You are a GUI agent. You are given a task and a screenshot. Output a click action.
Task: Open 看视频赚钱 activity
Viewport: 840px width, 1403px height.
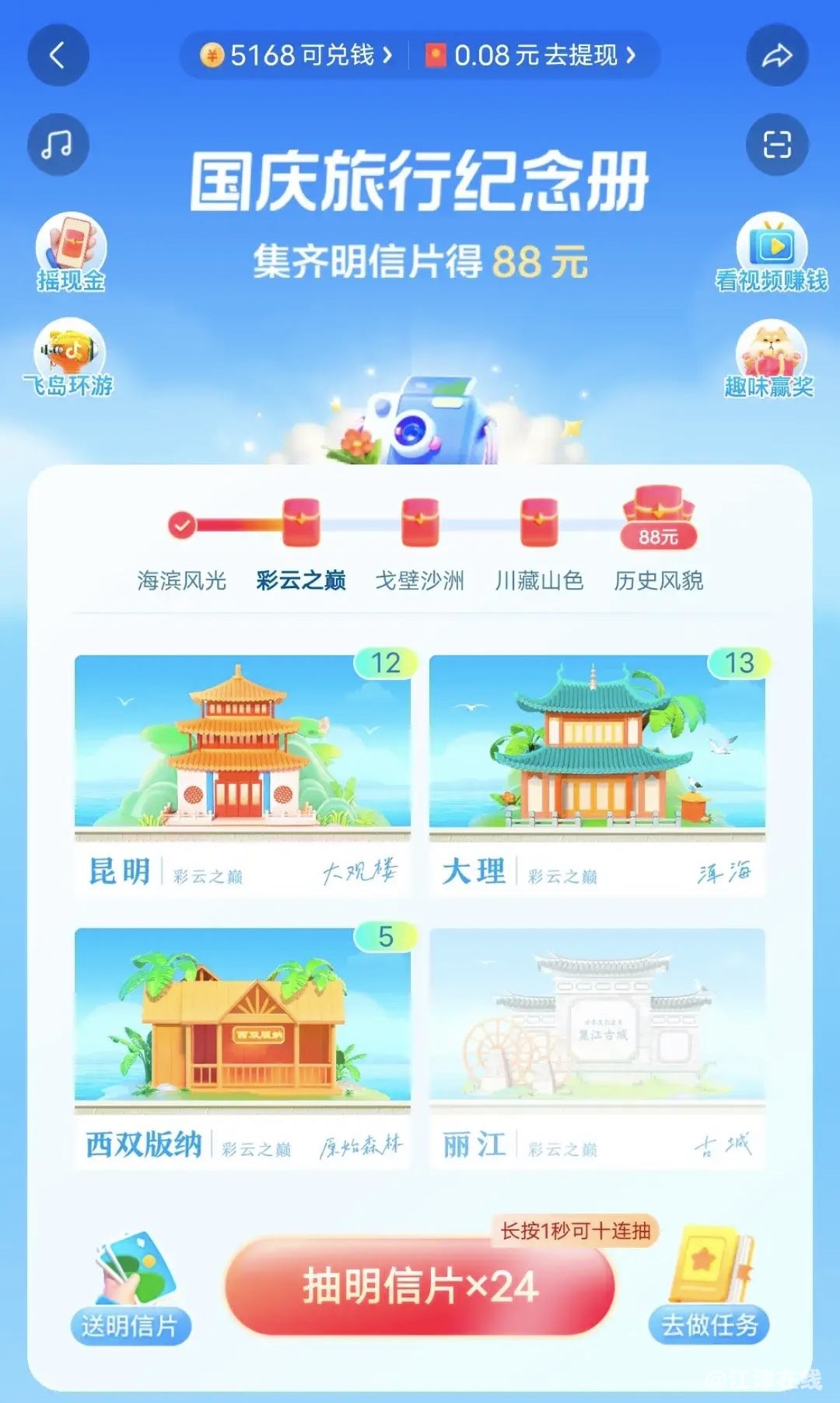pos(771,254)
